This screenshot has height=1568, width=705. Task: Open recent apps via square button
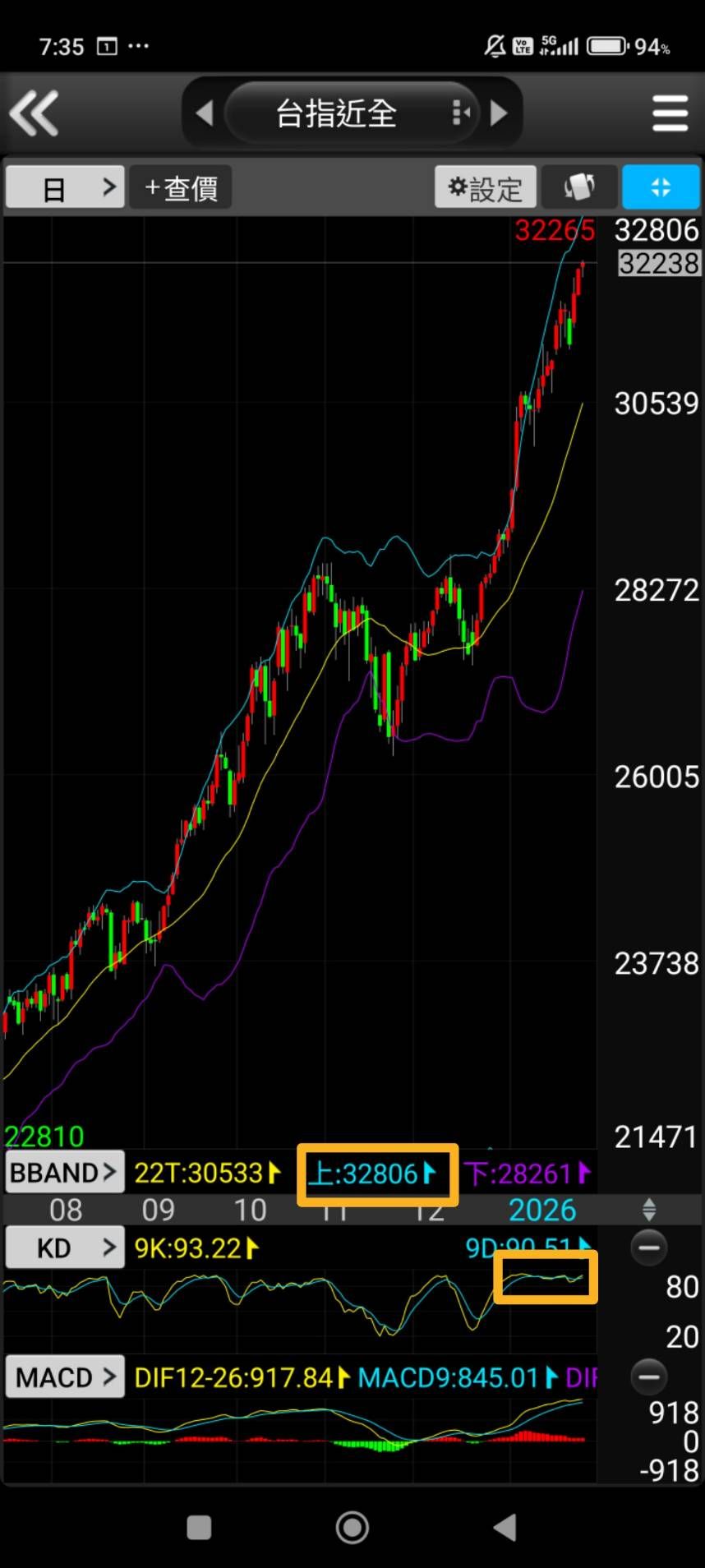click(199, 1528)
